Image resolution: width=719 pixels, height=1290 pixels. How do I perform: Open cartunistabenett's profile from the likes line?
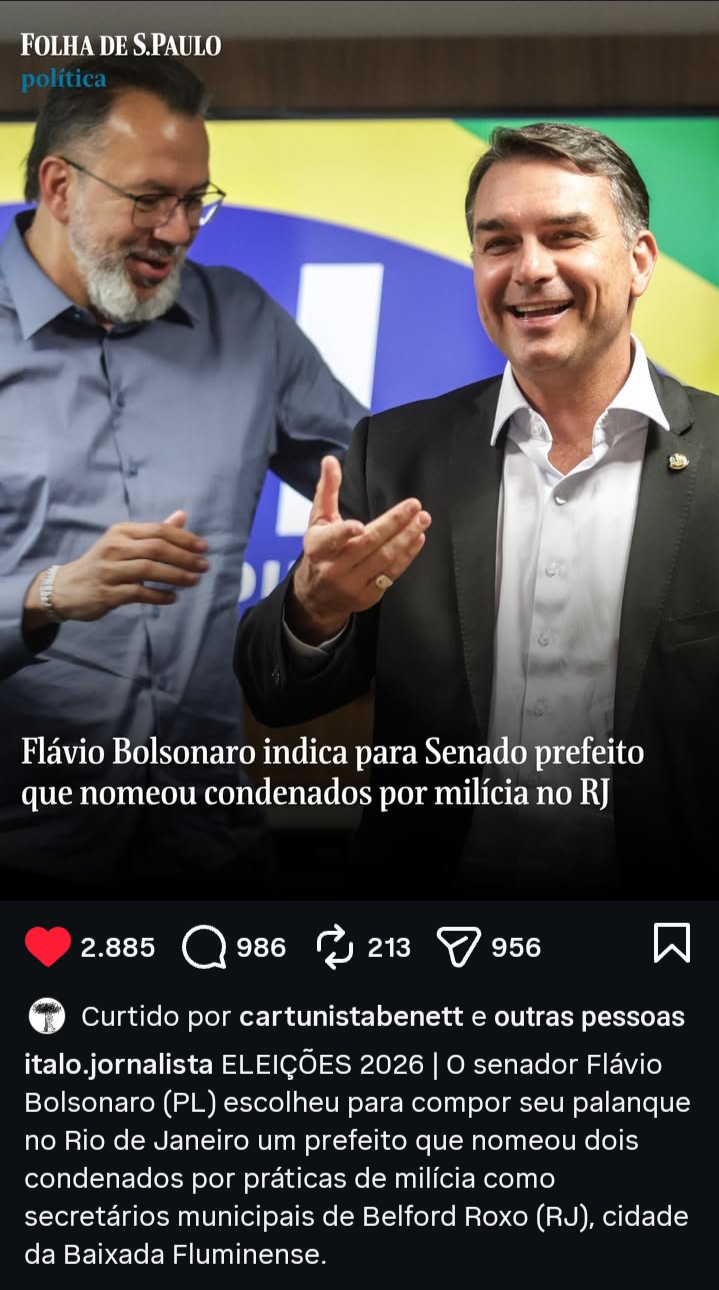[351, 1017]
